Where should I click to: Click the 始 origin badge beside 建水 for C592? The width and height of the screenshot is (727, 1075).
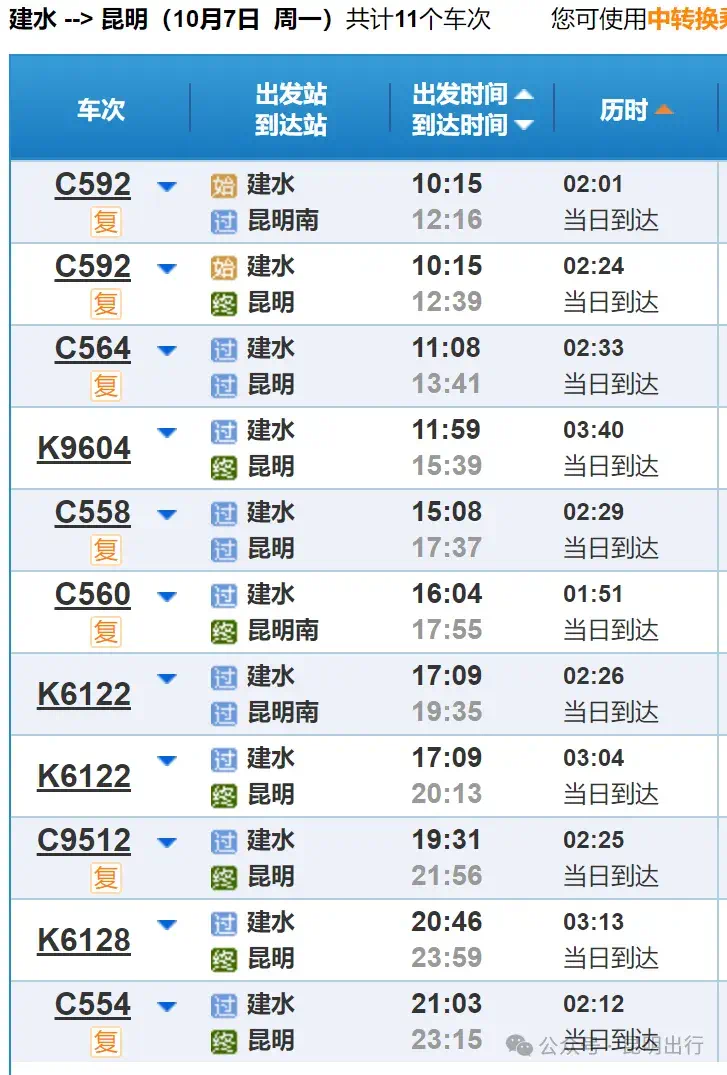(x=225, y=183)
